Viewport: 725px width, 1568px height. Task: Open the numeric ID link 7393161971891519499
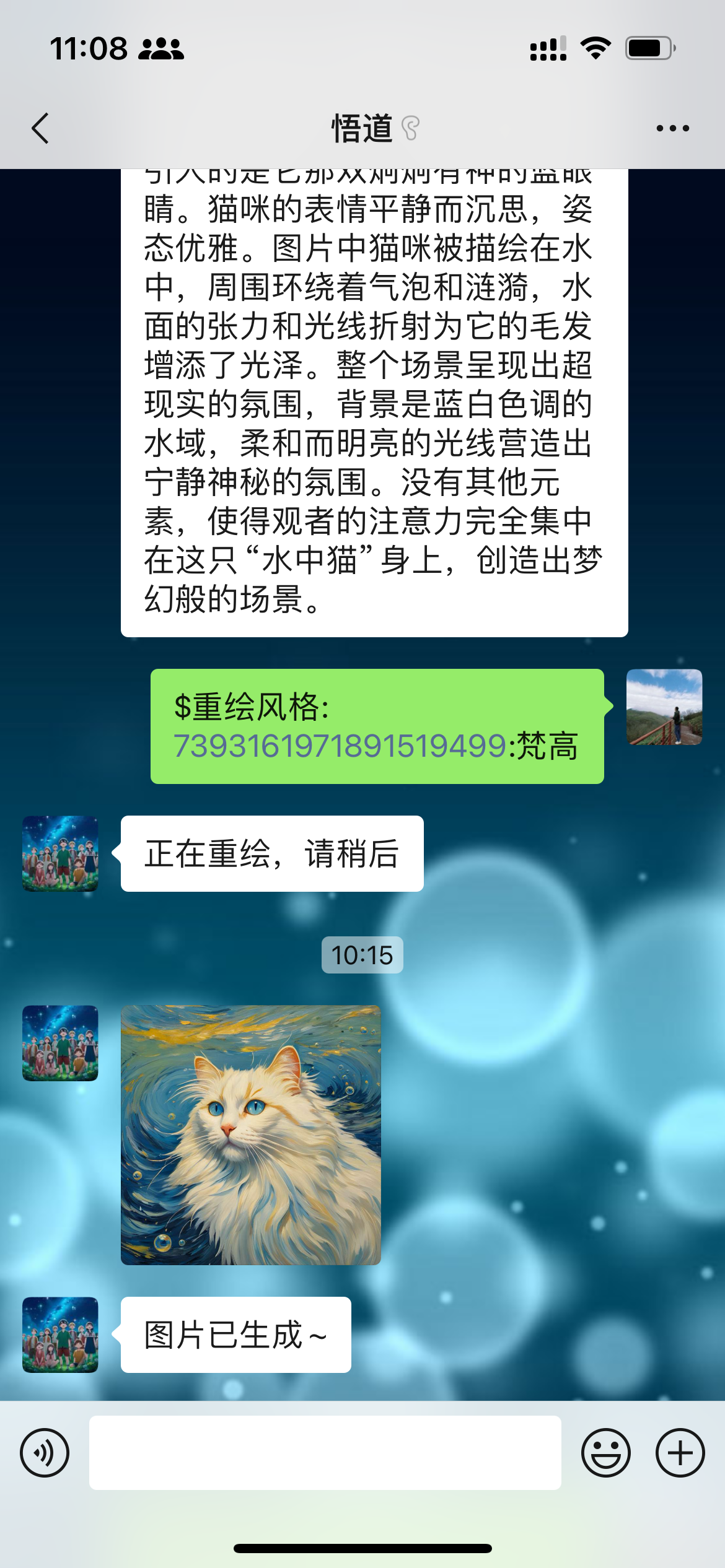340,746
